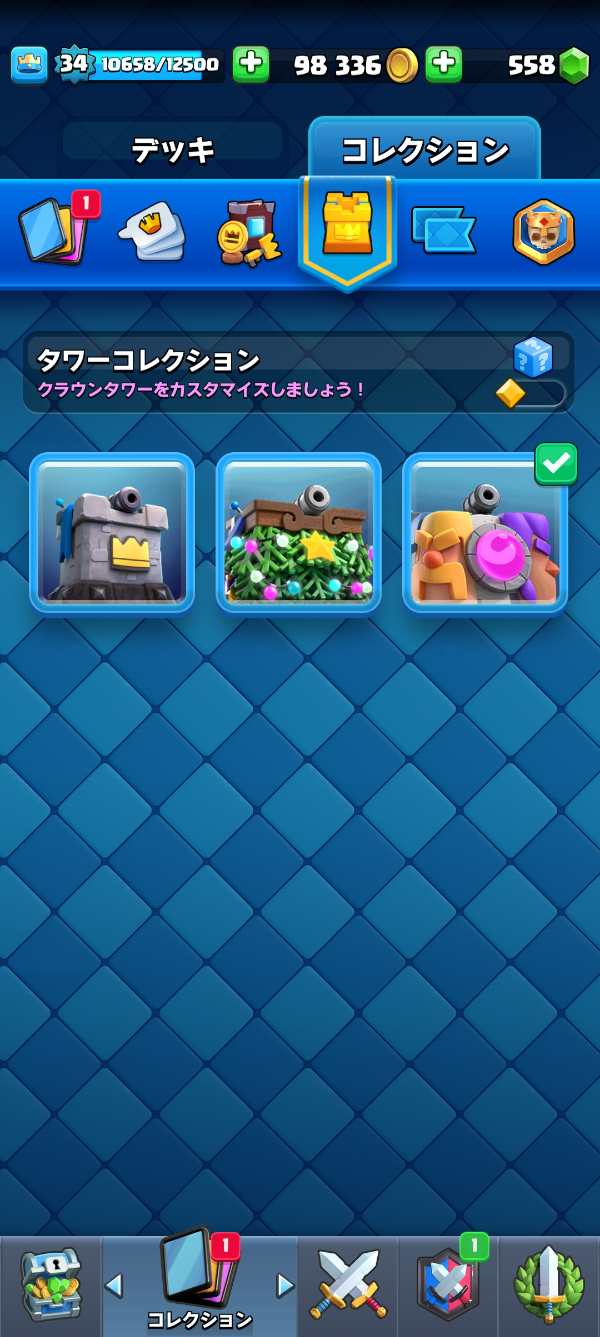This screenshot has height=1337, width=600.
Task: Open the clan shield tab
Action: [448, 1283]
